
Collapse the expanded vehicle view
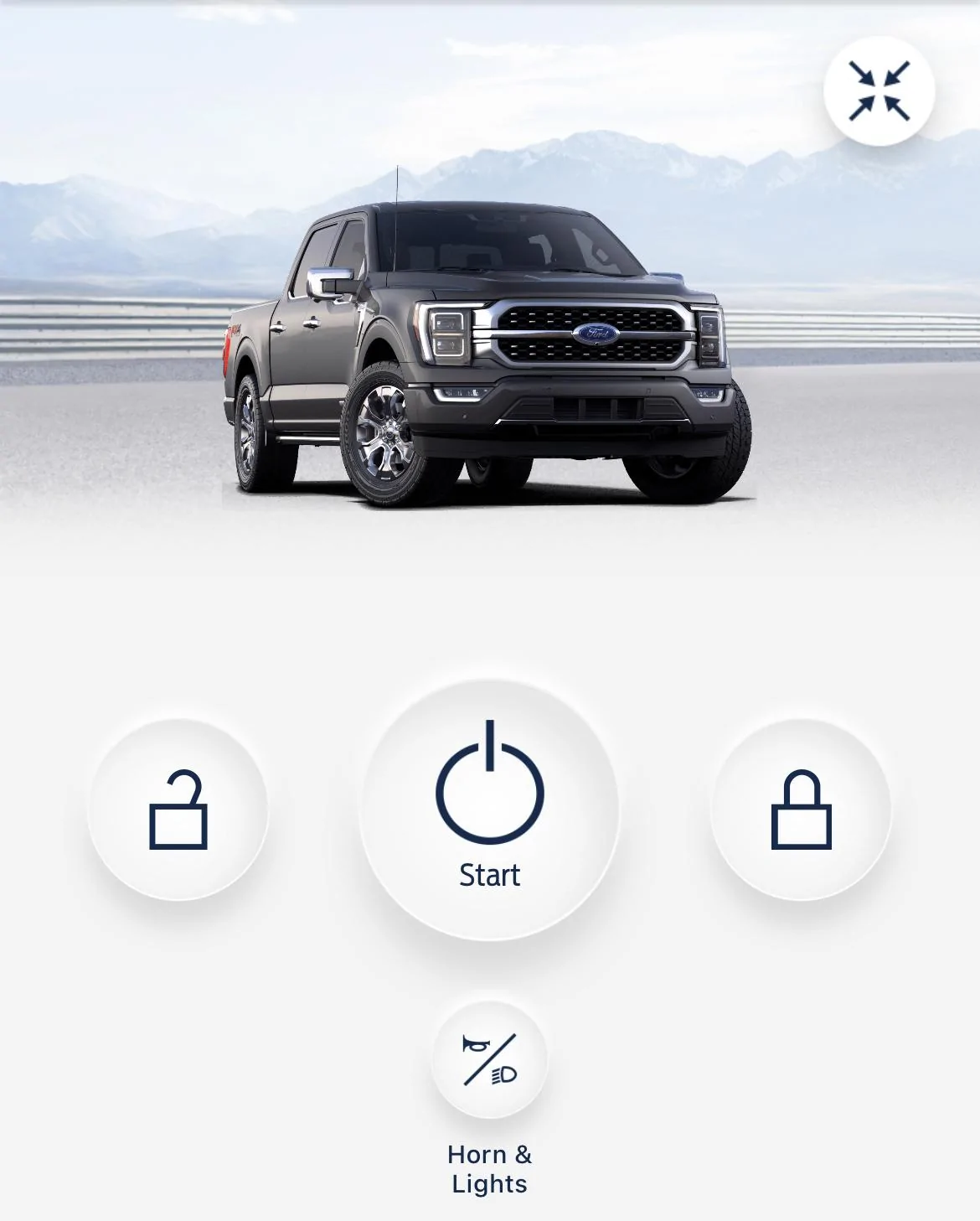coord(879,91)
